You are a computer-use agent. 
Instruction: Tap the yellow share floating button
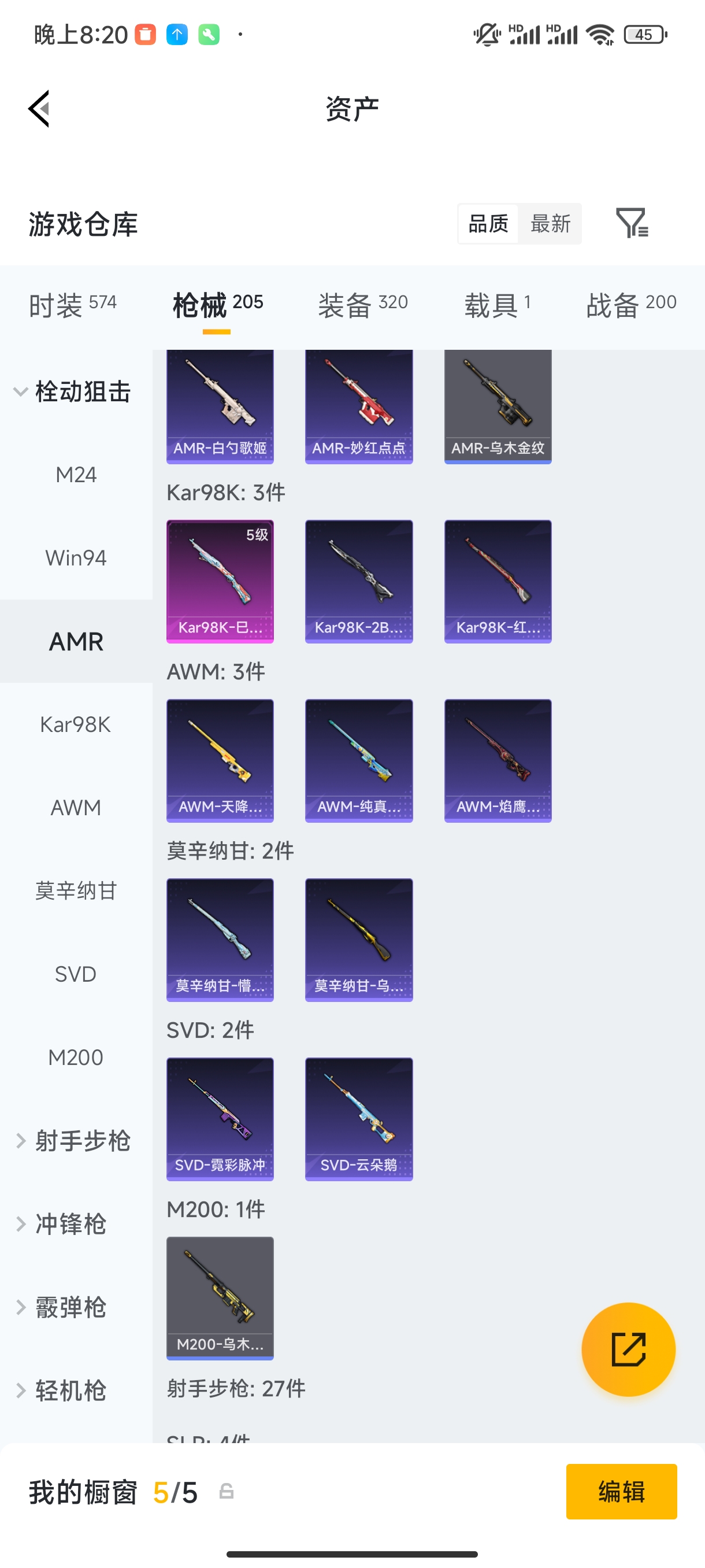[628, 1349]
